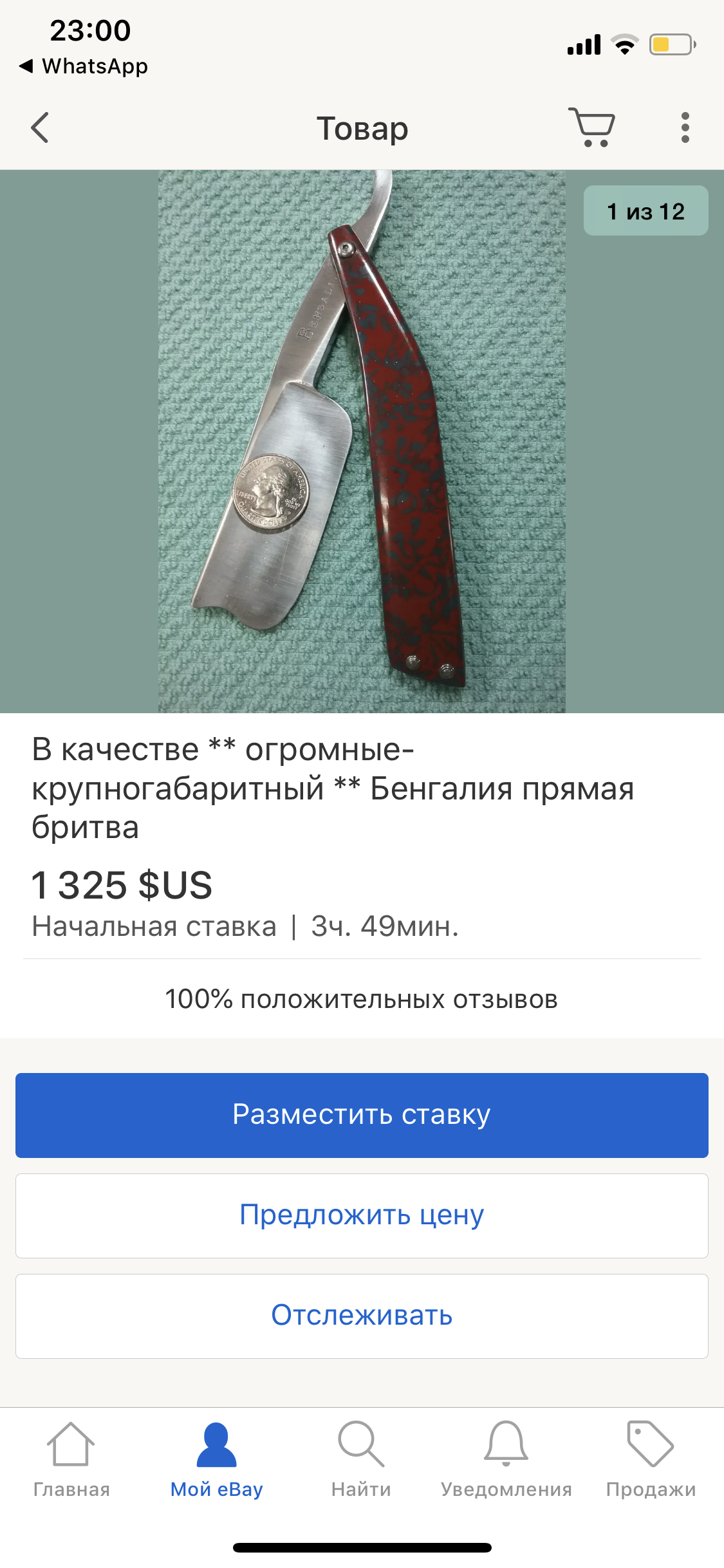This screenshot has height=1568, width=724.
Task: Tap 'Предложить цену' to make an offer
Action: tap(362, 1215)
